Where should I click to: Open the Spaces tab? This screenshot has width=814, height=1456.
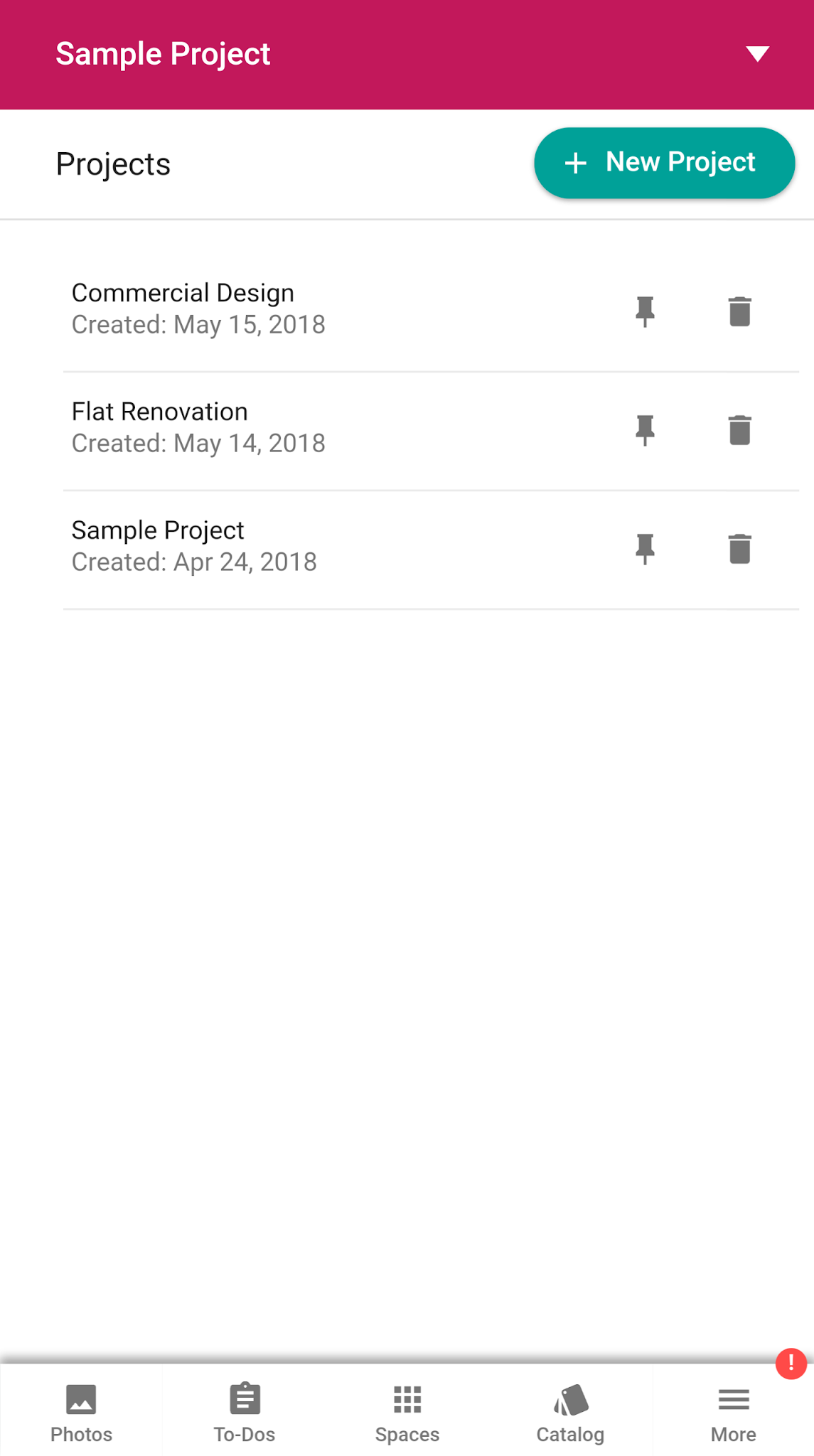tap(407, 1412)
